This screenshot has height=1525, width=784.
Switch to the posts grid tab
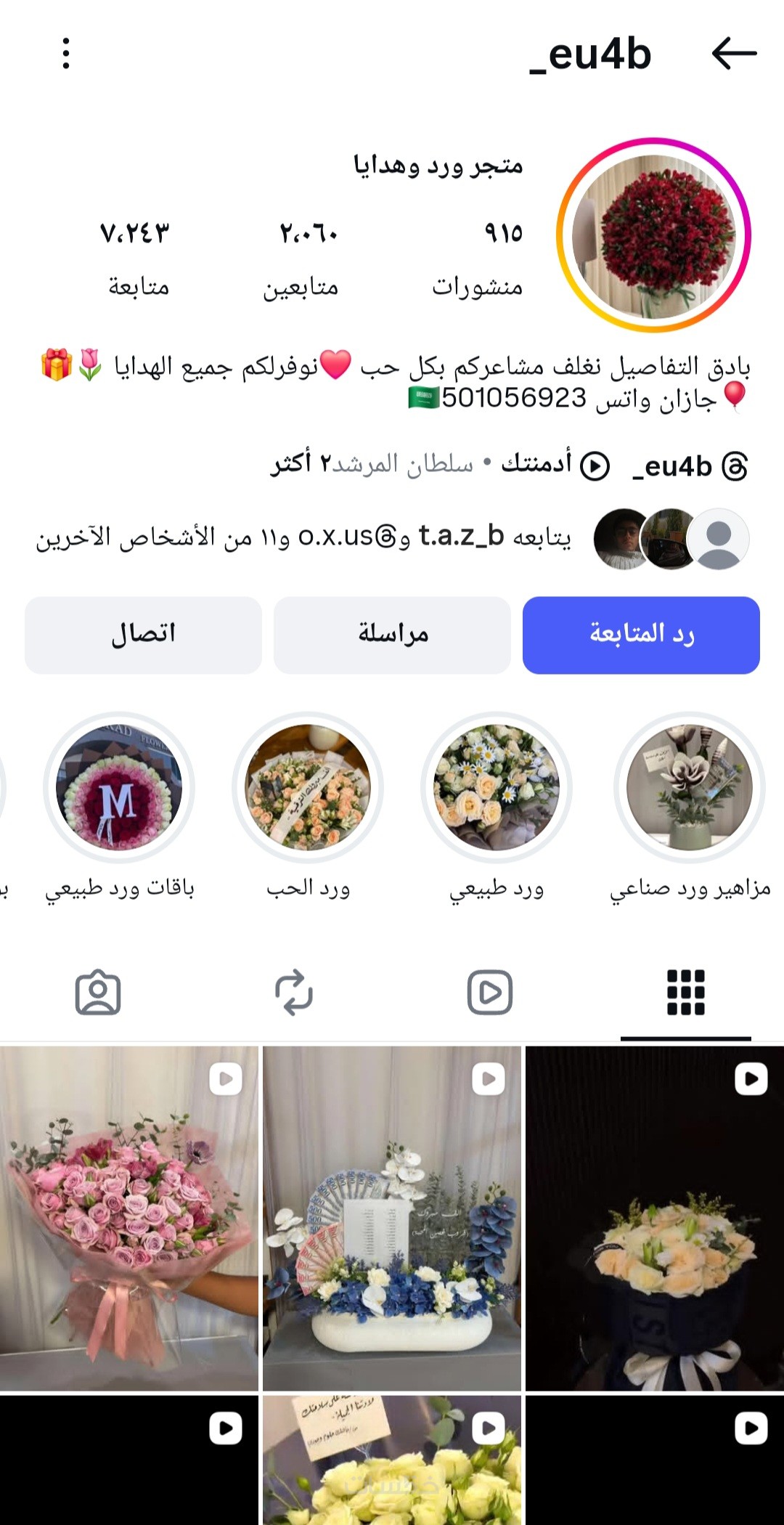(685, 992)
